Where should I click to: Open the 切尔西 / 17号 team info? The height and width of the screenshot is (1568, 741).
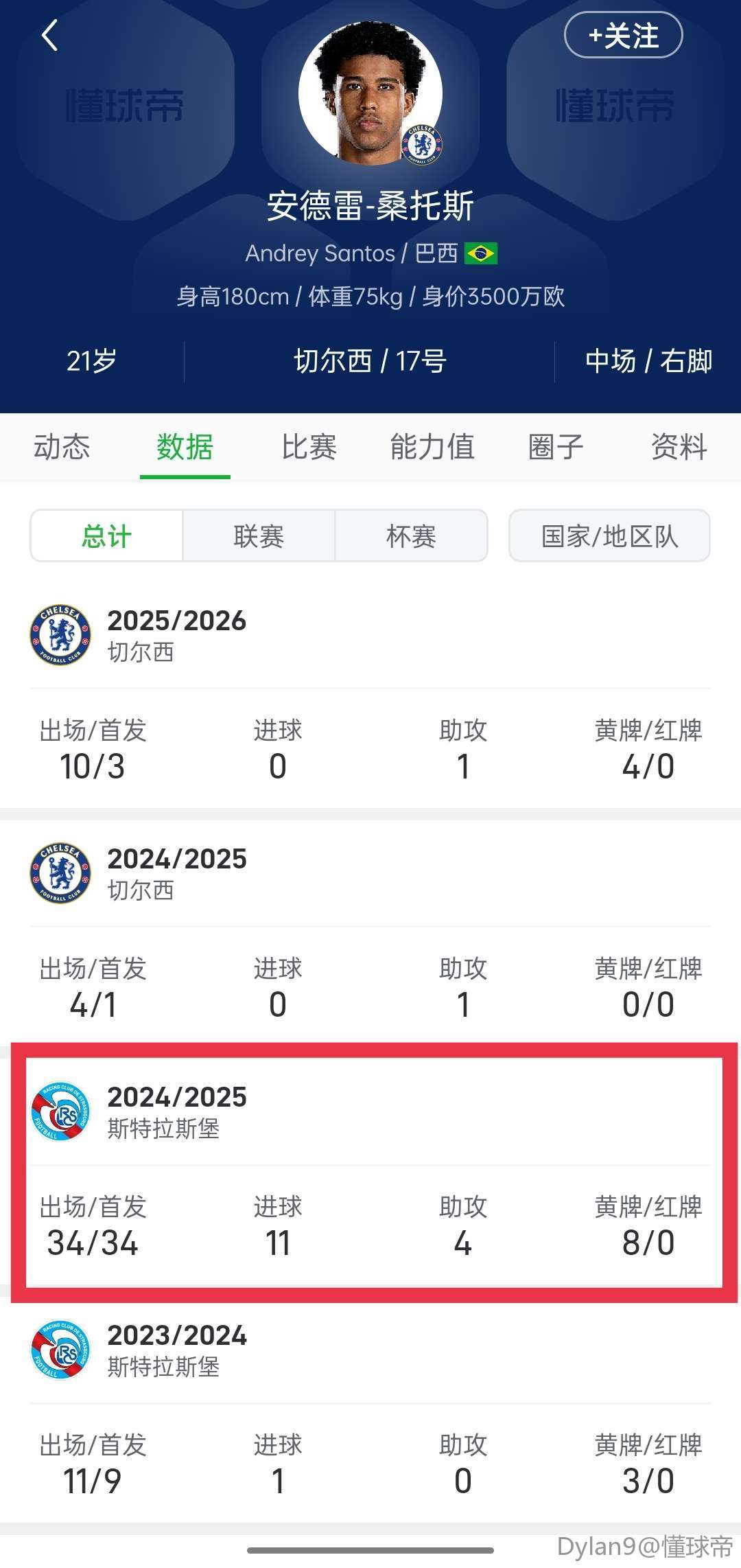pyautogui.click(x=370, y=361)
